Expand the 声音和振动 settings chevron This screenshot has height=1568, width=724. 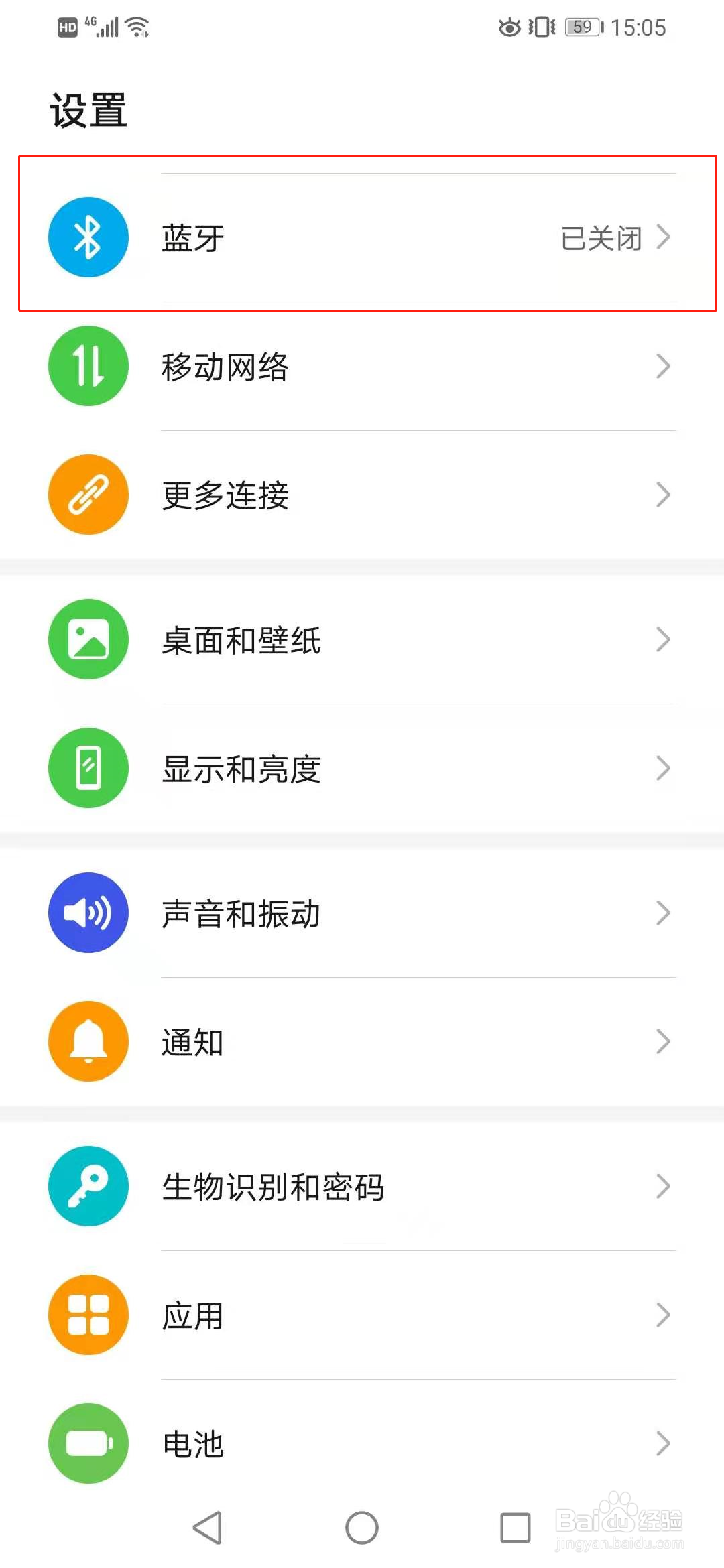664,913
